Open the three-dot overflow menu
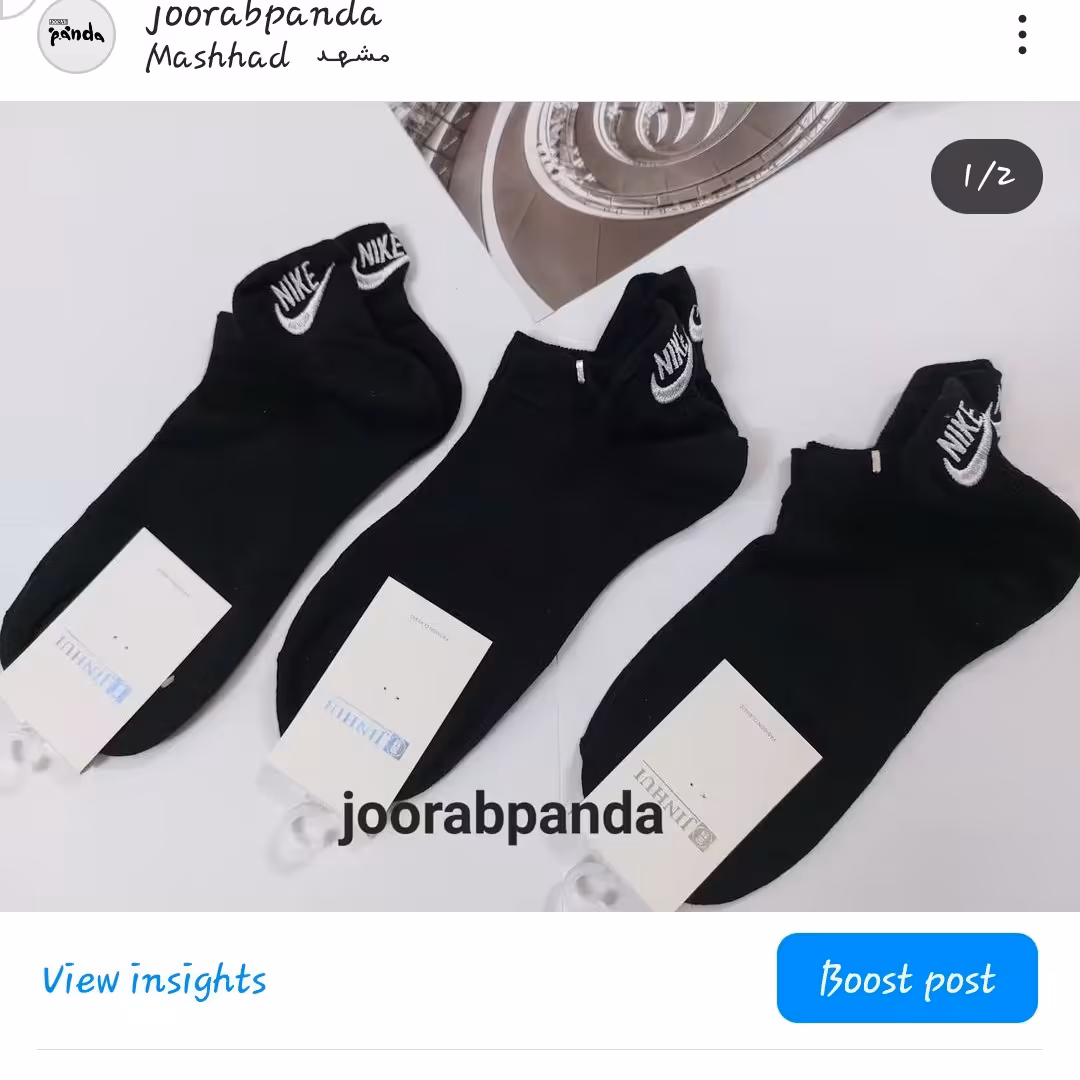The image size is (1080, 1080). tap(1021, 35)
